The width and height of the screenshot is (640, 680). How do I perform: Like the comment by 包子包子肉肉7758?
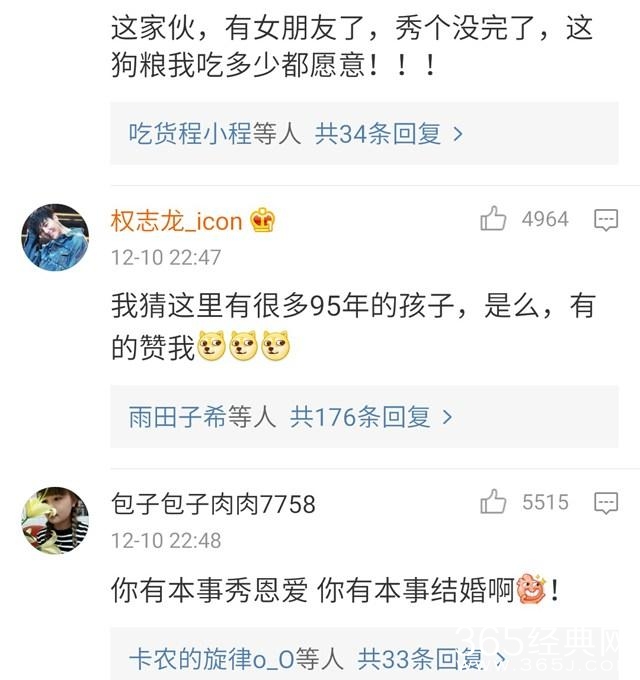point(494,503)
